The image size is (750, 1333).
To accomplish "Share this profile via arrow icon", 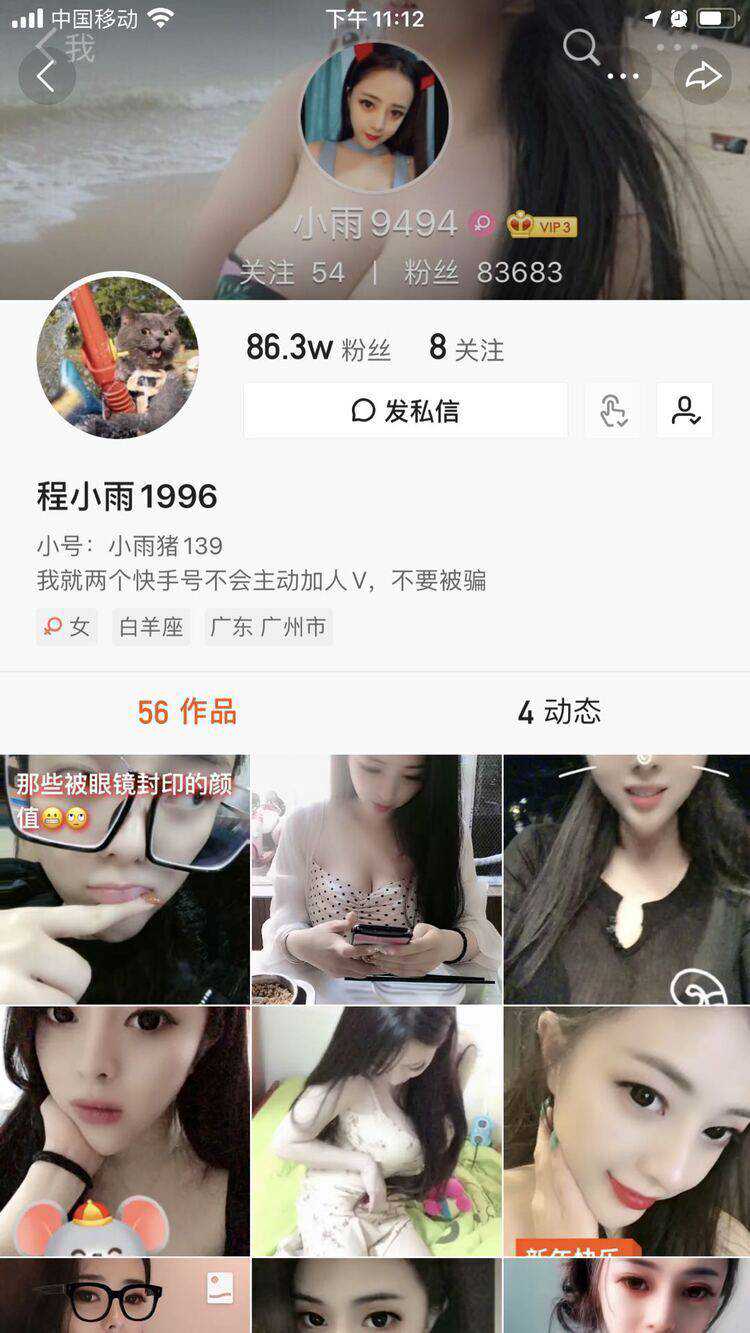I will (703, 76).
